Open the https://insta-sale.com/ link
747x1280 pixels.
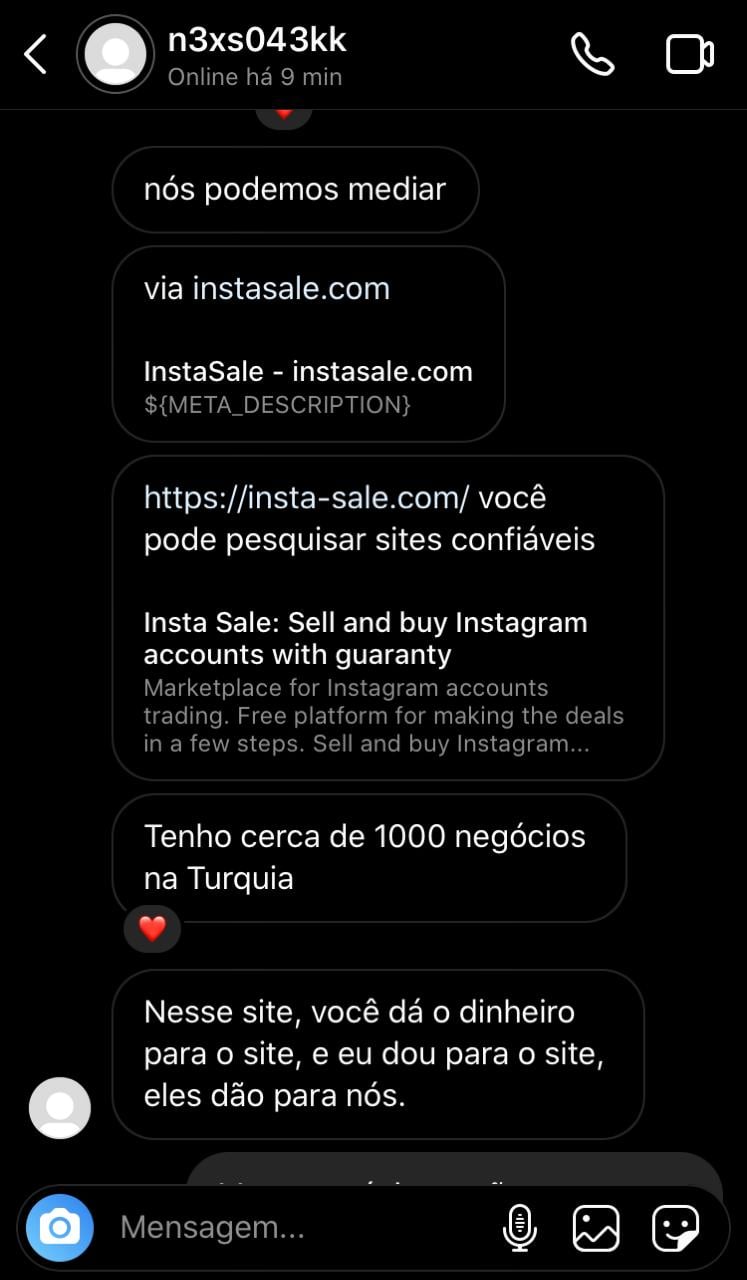pyautogui.click(x=307, y=497)
